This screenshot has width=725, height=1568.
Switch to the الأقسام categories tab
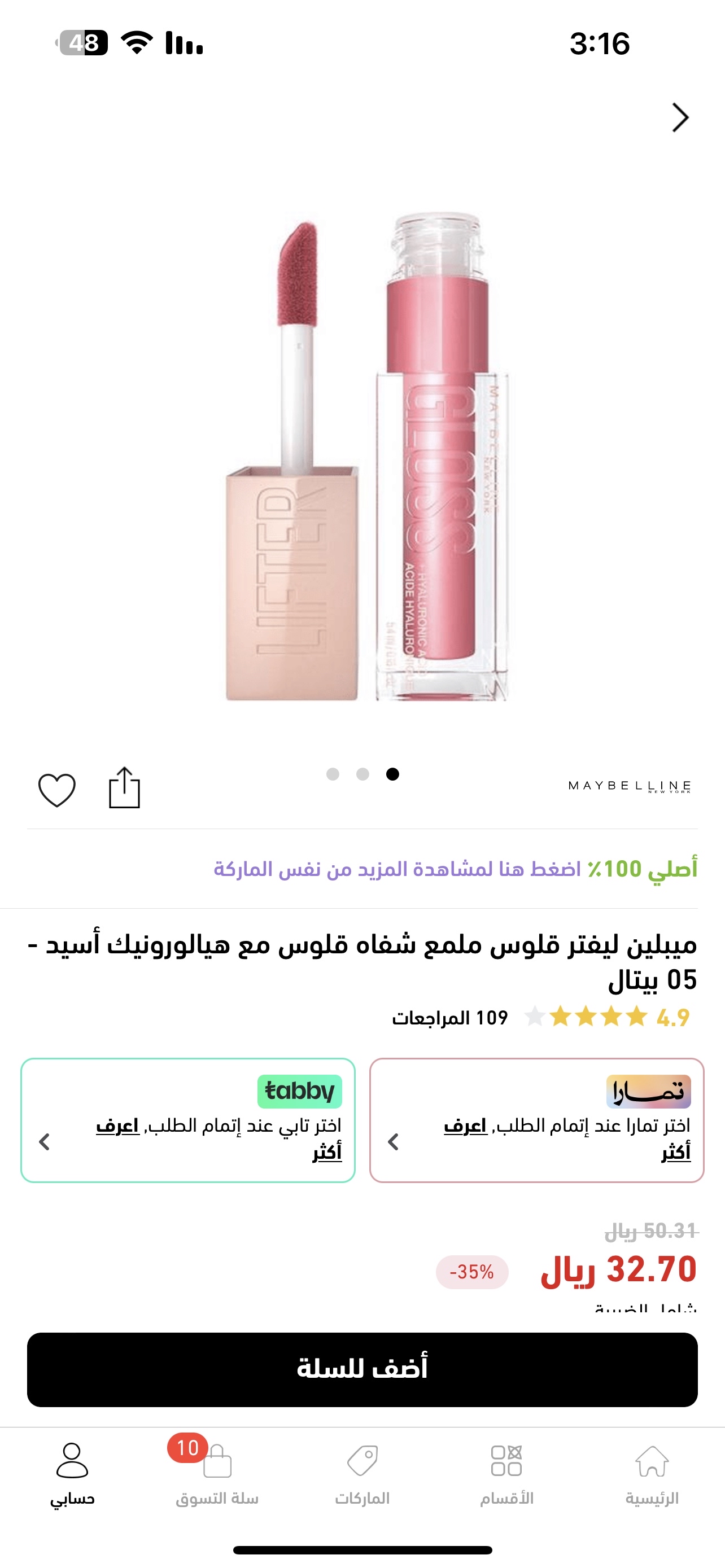pos(506,1474)
